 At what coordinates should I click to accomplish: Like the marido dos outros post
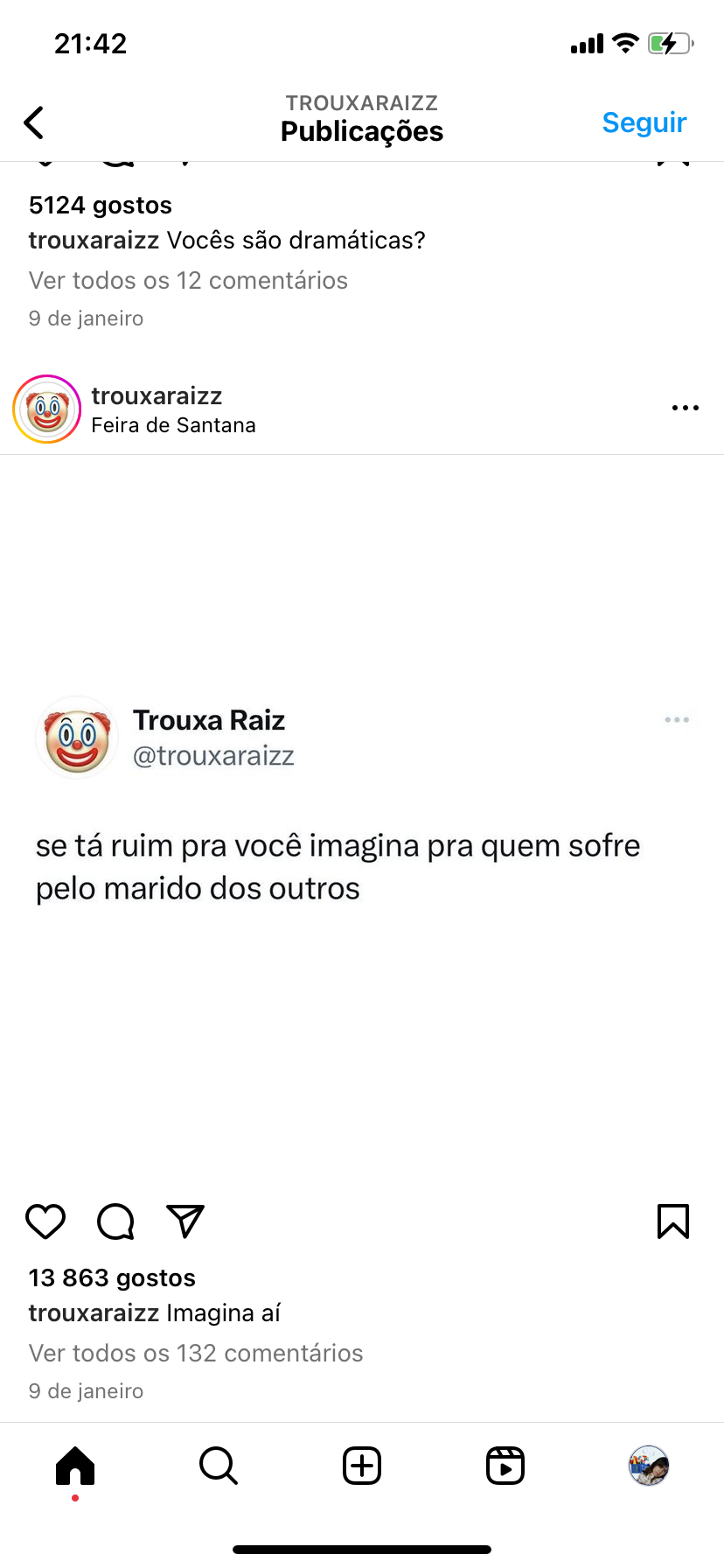45,1221
